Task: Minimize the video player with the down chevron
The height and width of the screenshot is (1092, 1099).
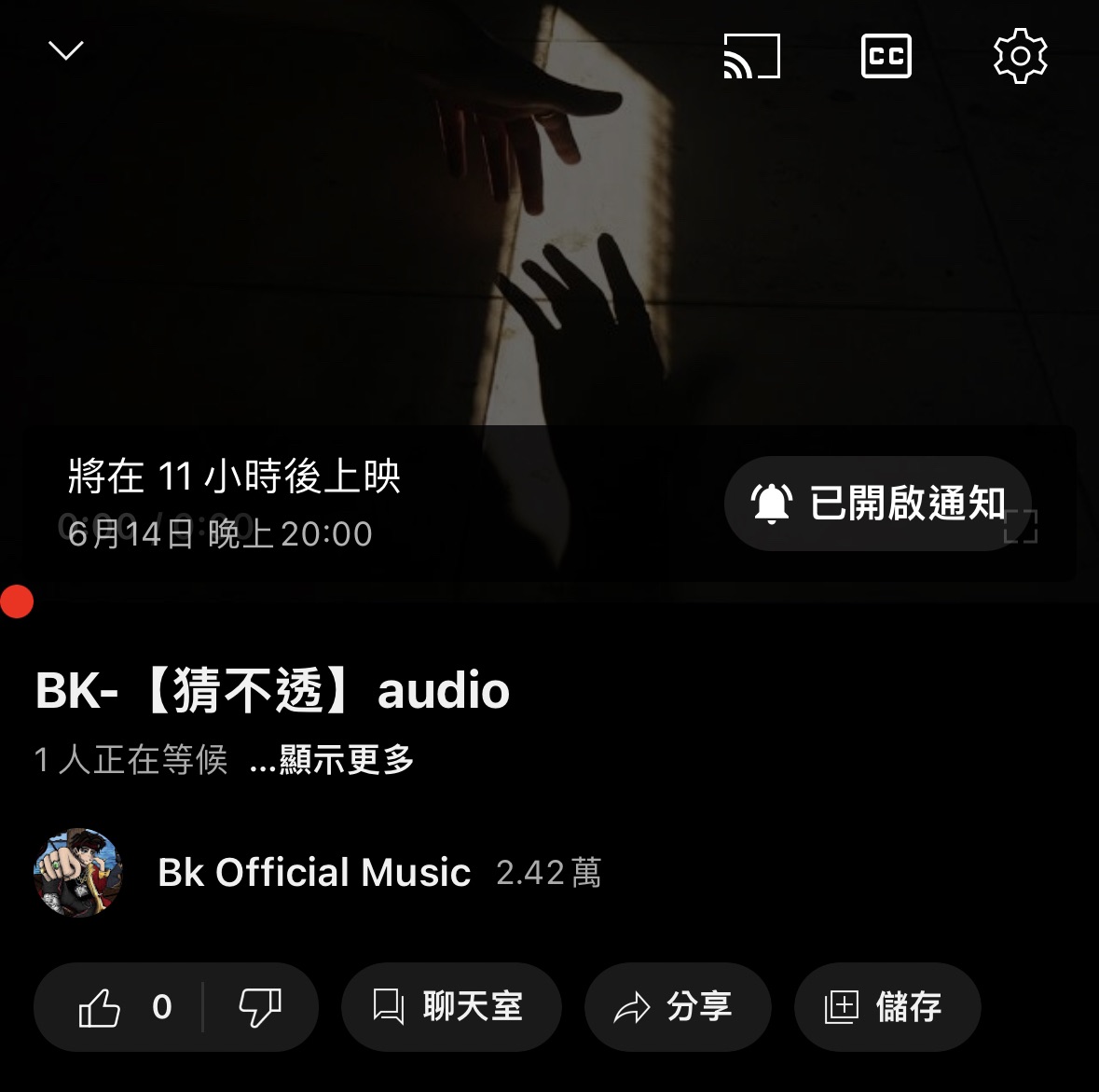Action: (65, 51)
